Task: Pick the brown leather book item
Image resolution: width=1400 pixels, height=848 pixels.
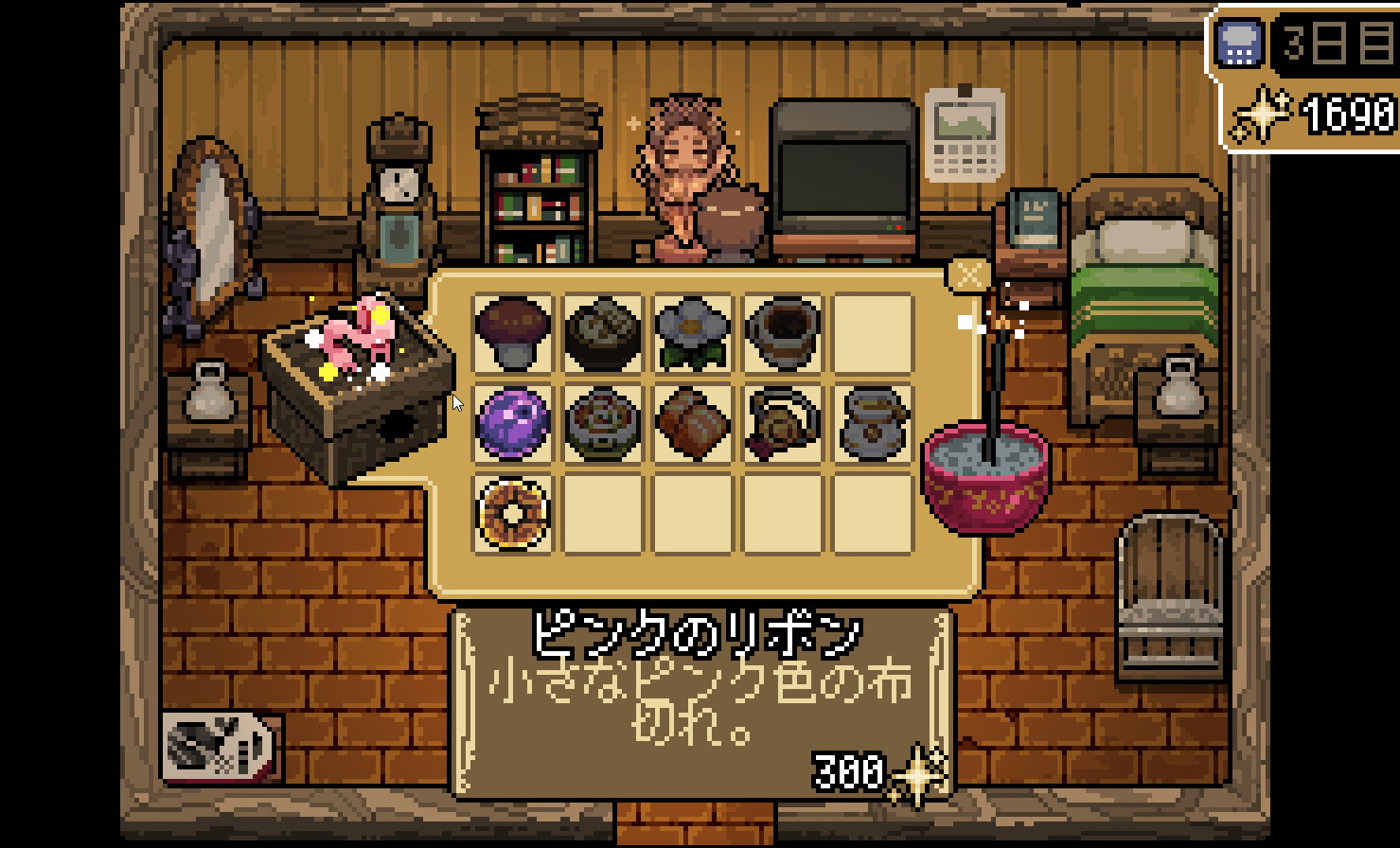Action: point(692,422)
